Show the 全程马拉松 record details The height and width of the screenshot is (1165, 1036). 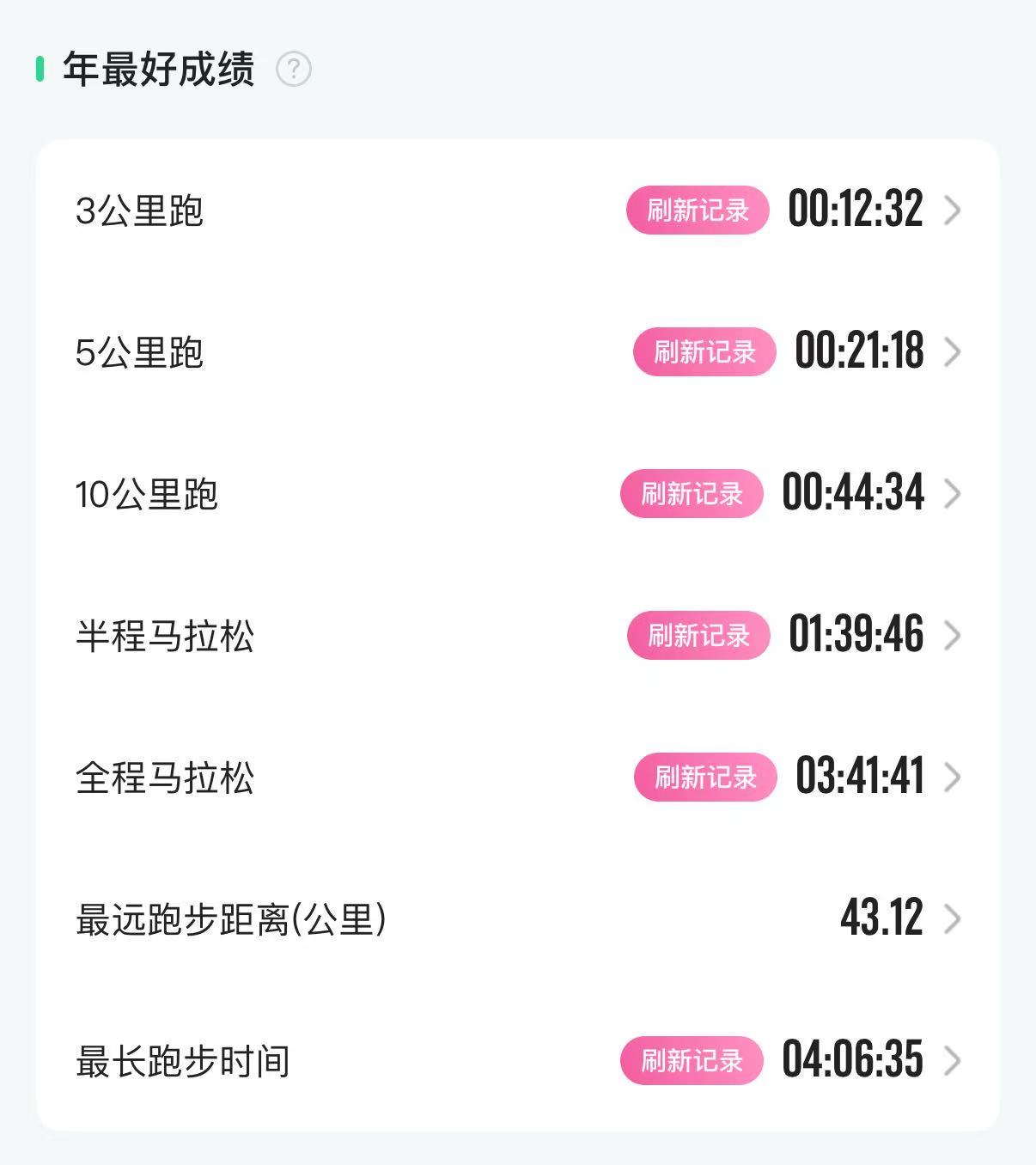(517, 777)
